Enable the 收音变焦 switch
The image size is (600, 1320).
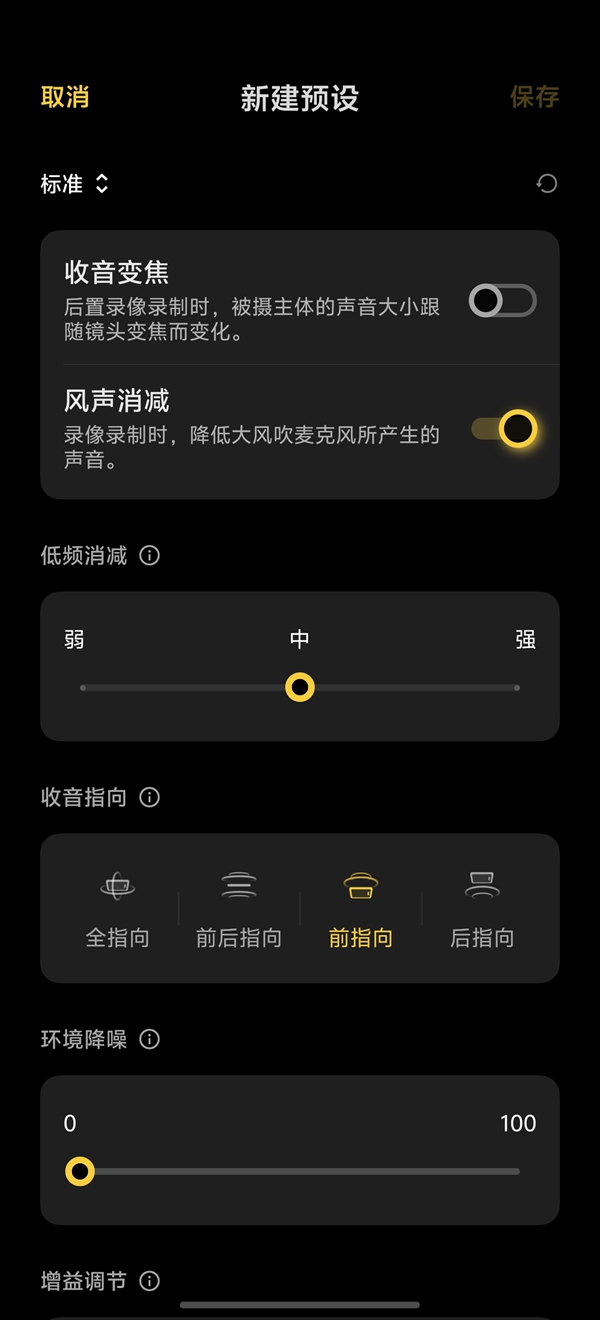coord(502,301)
